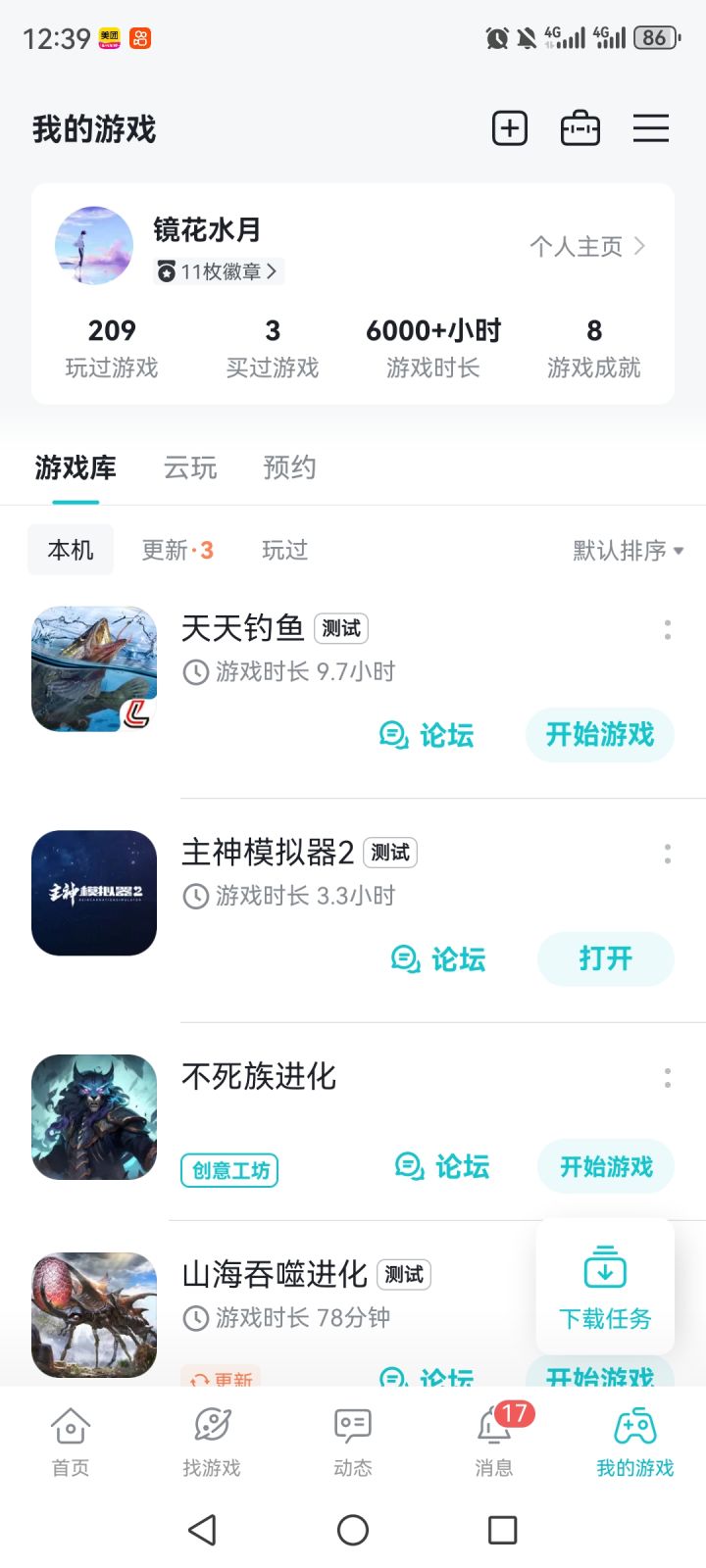Start playing 天天钓鱼
This screenshot has width=706, height=1568.
coord(599,735)
